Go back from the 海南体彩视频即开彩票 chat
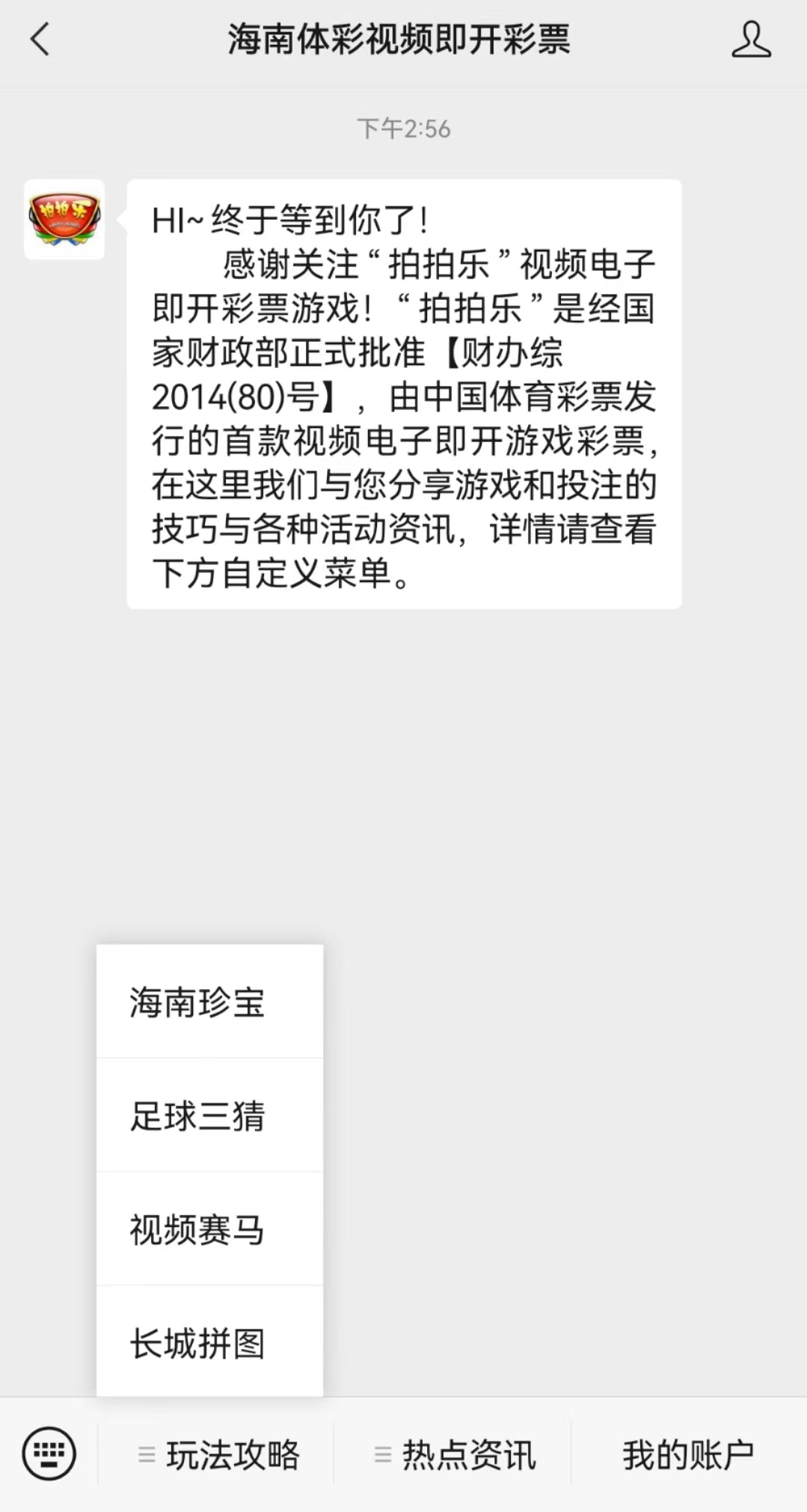 40,40
